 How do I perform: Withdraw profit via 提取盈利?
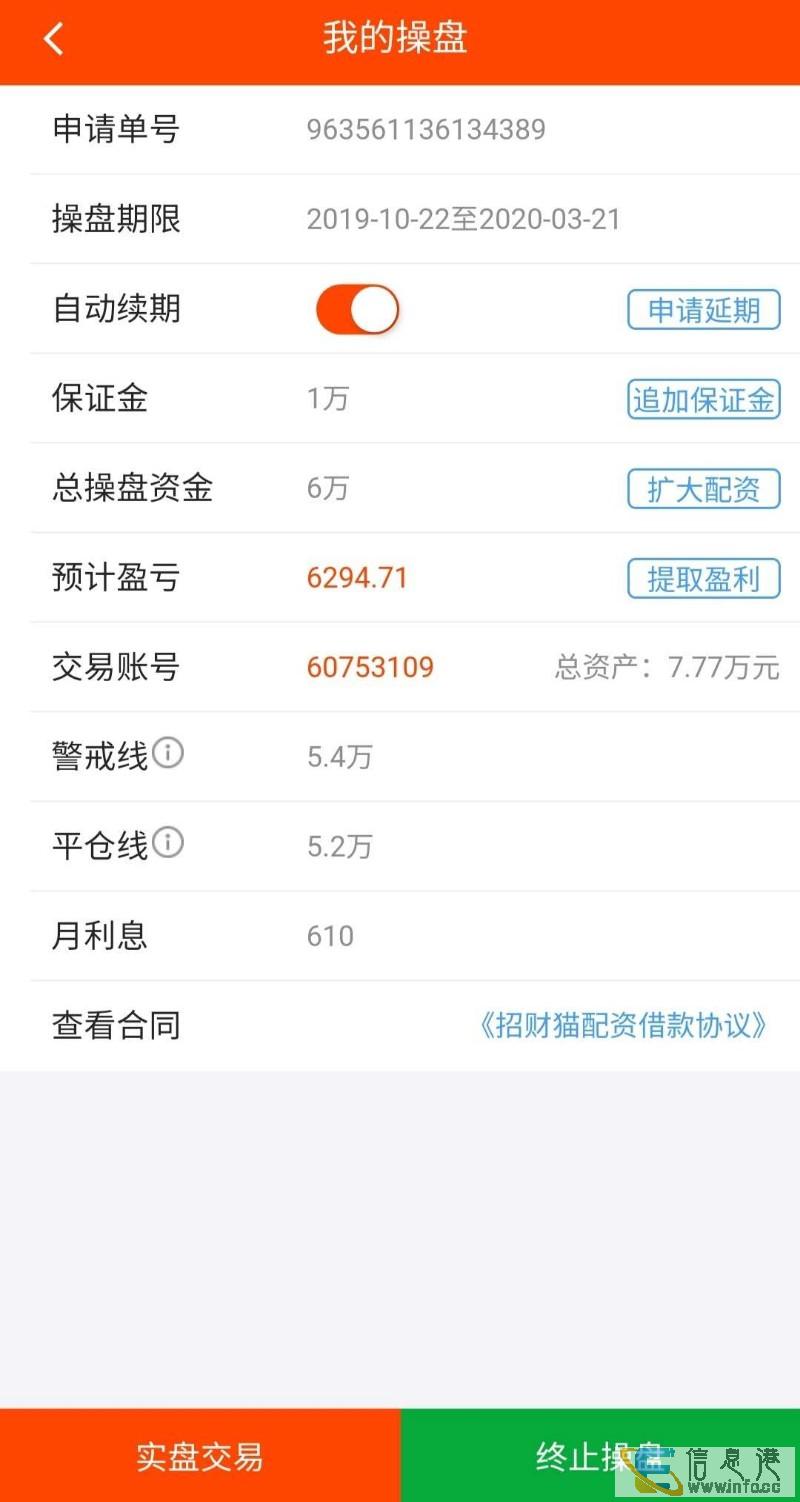tap(703, 579)
